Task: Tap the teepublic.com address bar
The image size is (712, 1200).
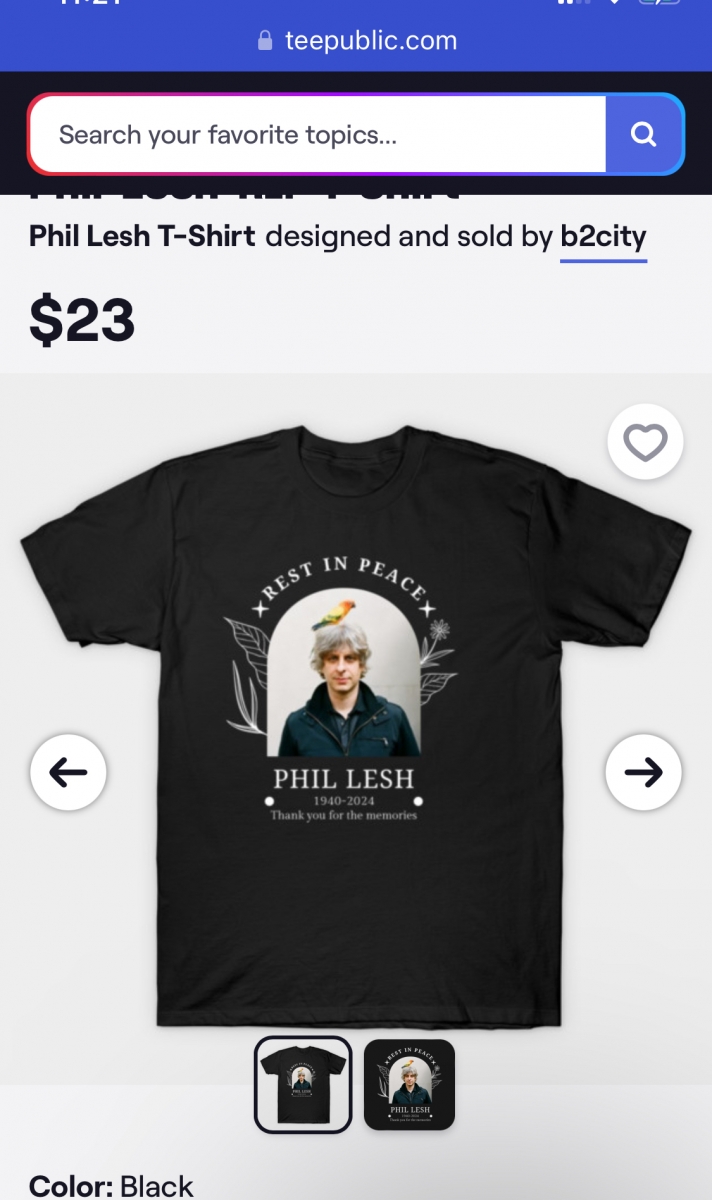Action: tap(356, 41)
